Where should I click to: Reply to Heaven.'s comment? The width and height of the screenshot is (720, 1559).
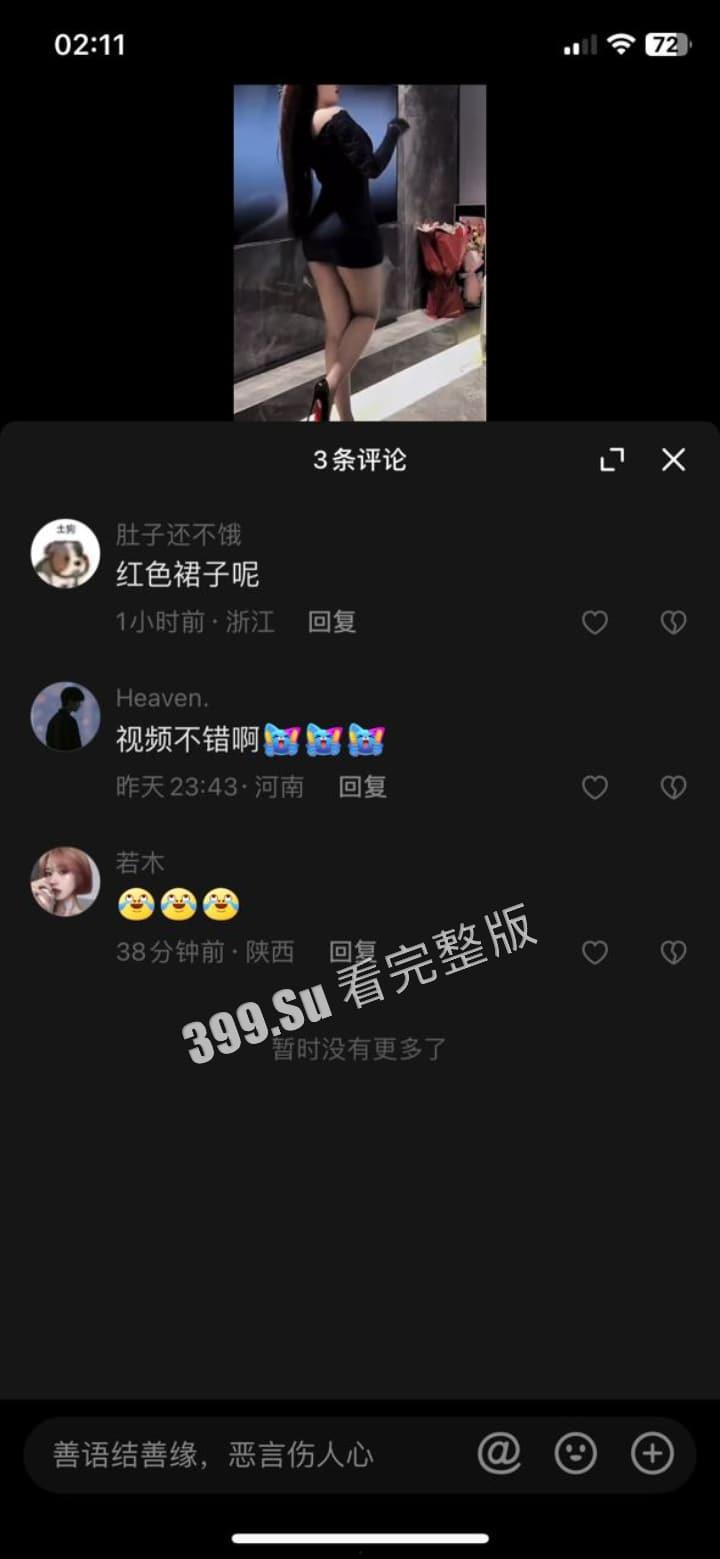(x=362, y=787)
